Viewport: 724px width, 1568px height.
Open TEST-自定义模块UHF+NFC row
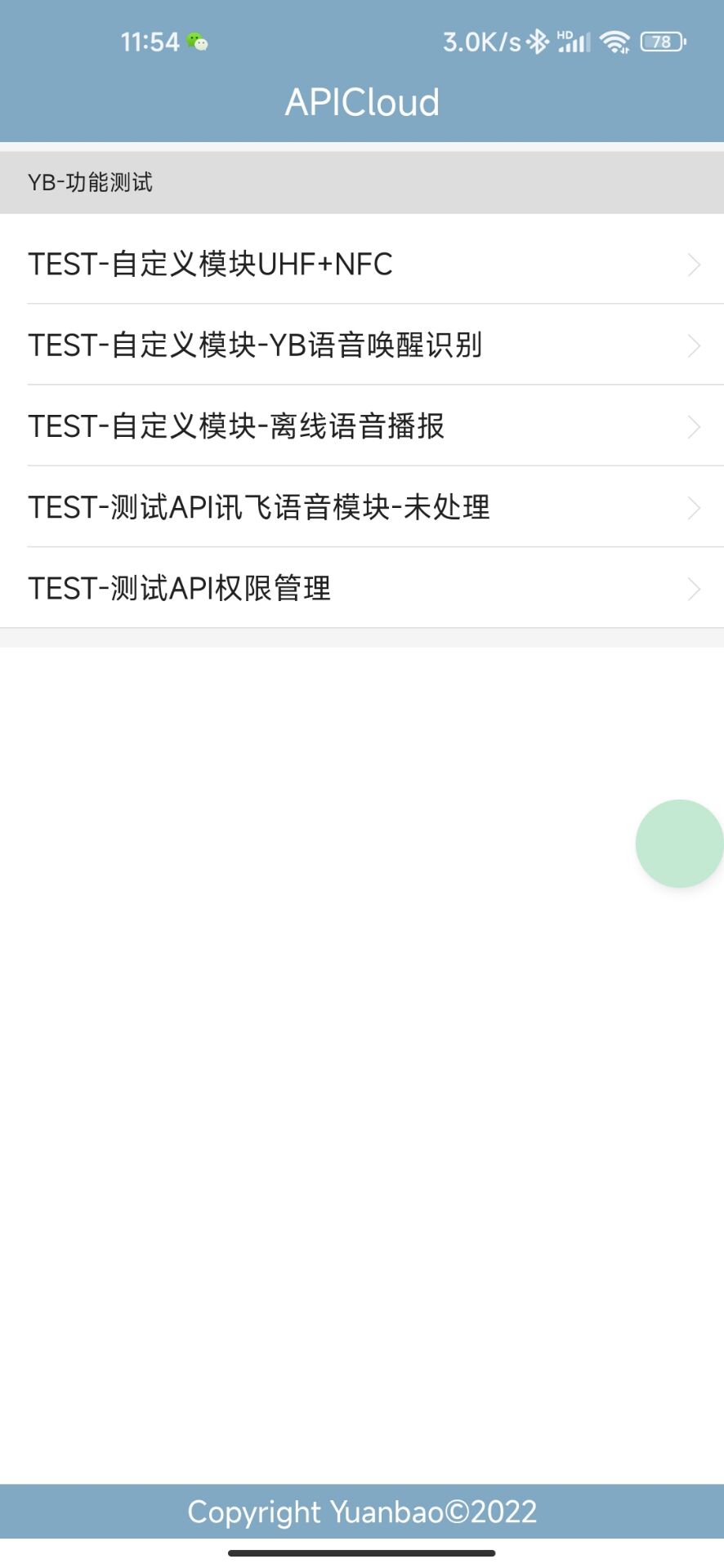pos(362,263)
